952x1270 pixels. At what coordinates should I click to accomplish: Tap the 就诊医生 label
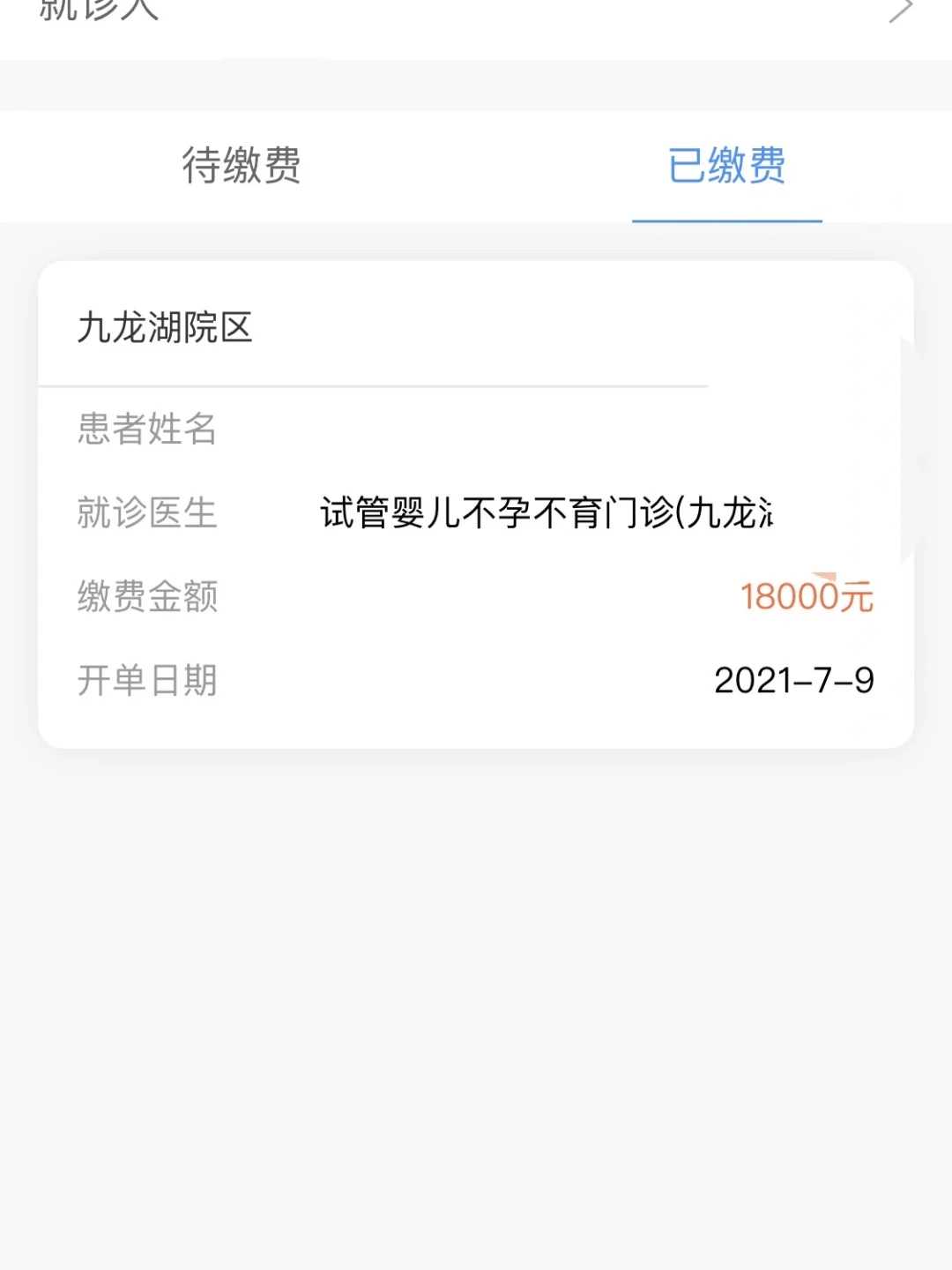[146, 513]
